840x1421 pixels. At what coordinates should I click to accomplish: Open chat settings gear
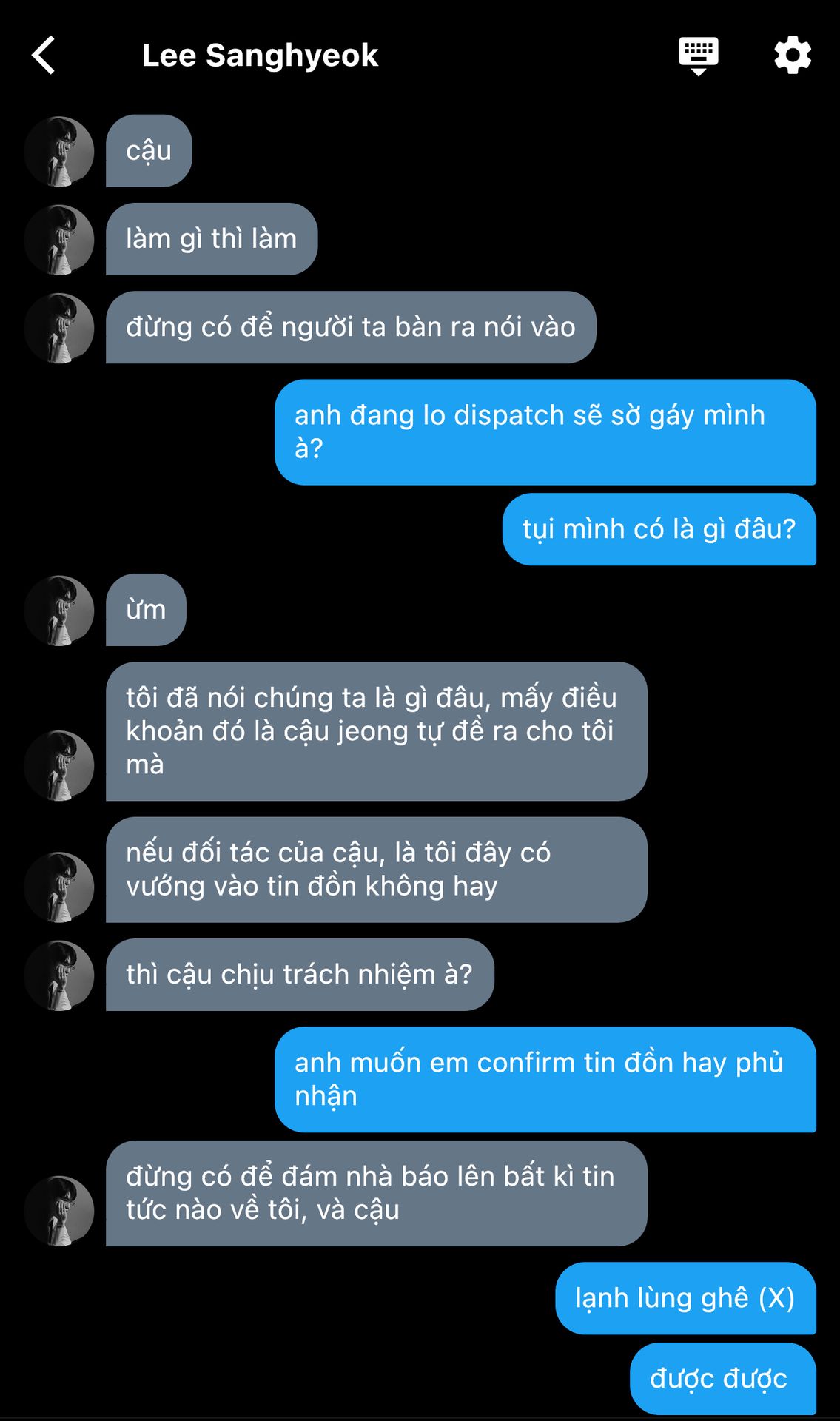click(792, 56)
